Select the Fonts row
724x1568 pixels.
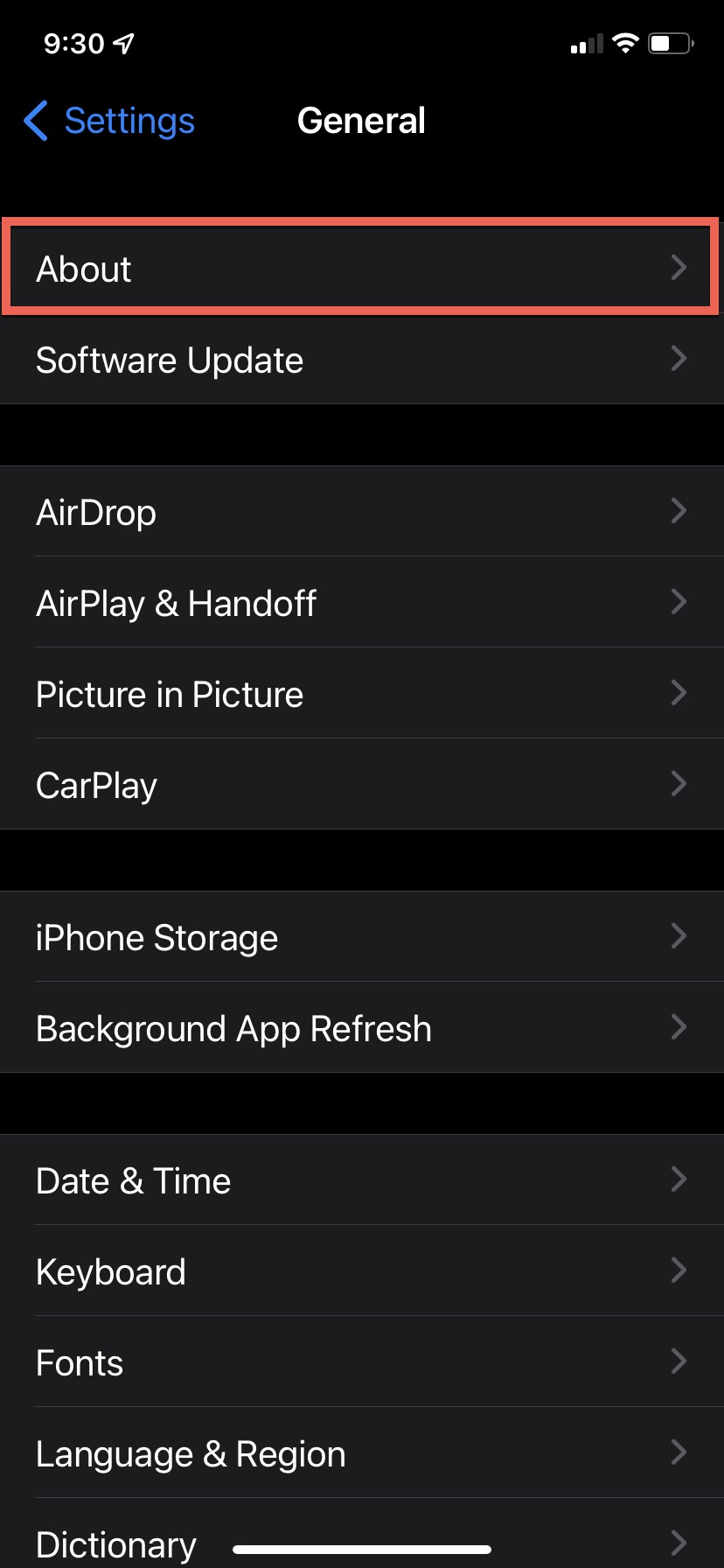pyautogui.click(x=361, y=1362)
